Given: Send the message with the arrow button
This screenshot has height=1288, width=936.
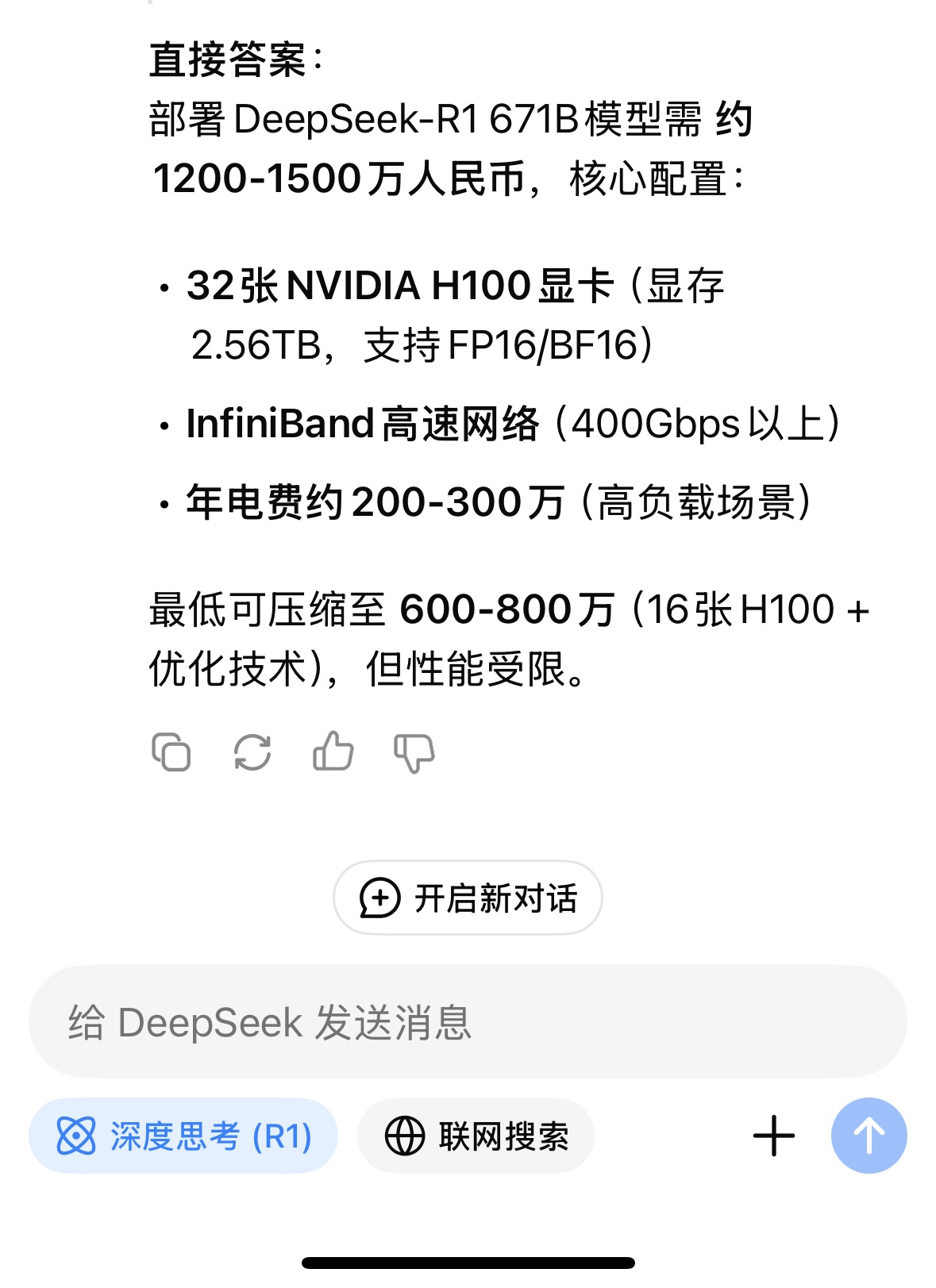Looking at the screenshot, I should [x=869, y=1136].
